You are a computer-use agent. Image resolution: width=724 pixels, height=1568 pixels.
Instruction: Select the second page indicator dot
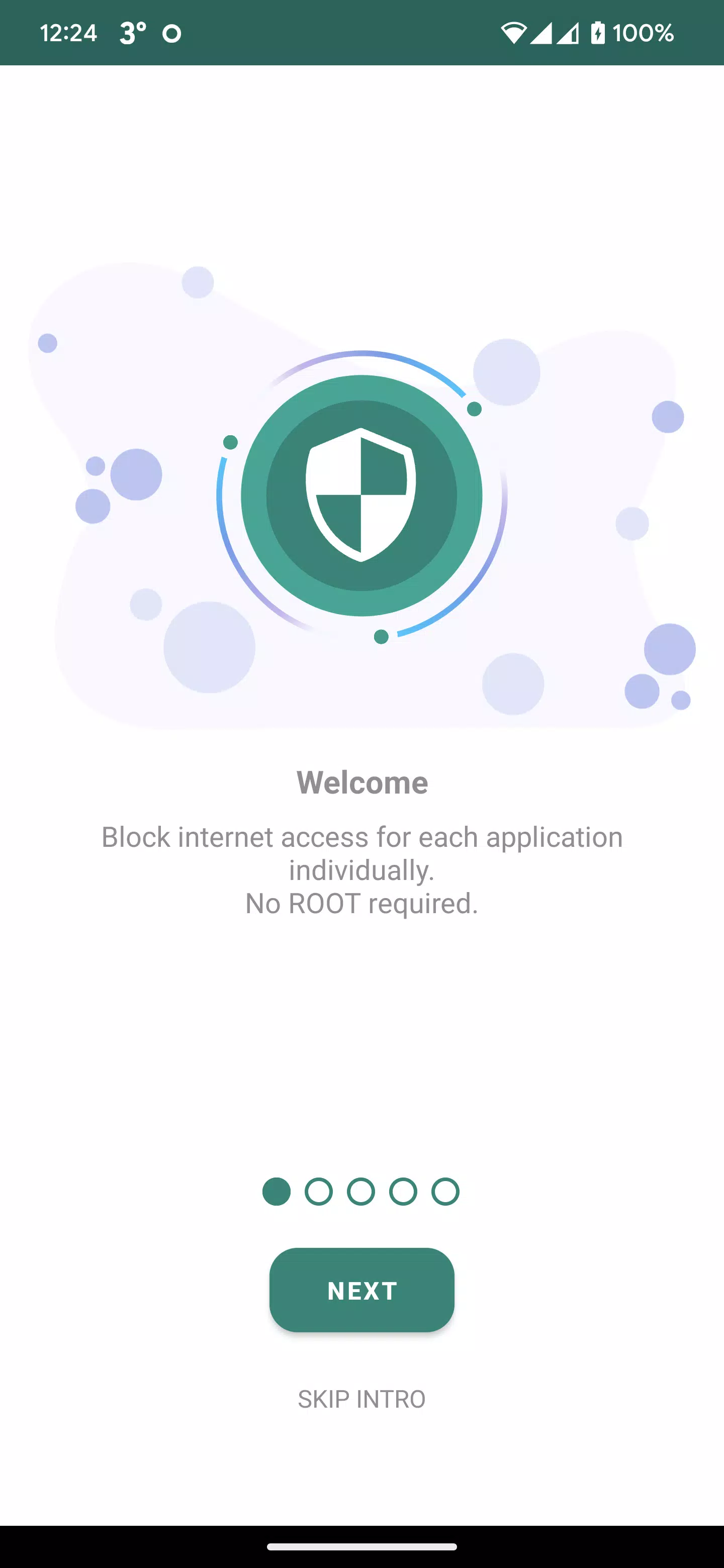[x=318, y=1191]
